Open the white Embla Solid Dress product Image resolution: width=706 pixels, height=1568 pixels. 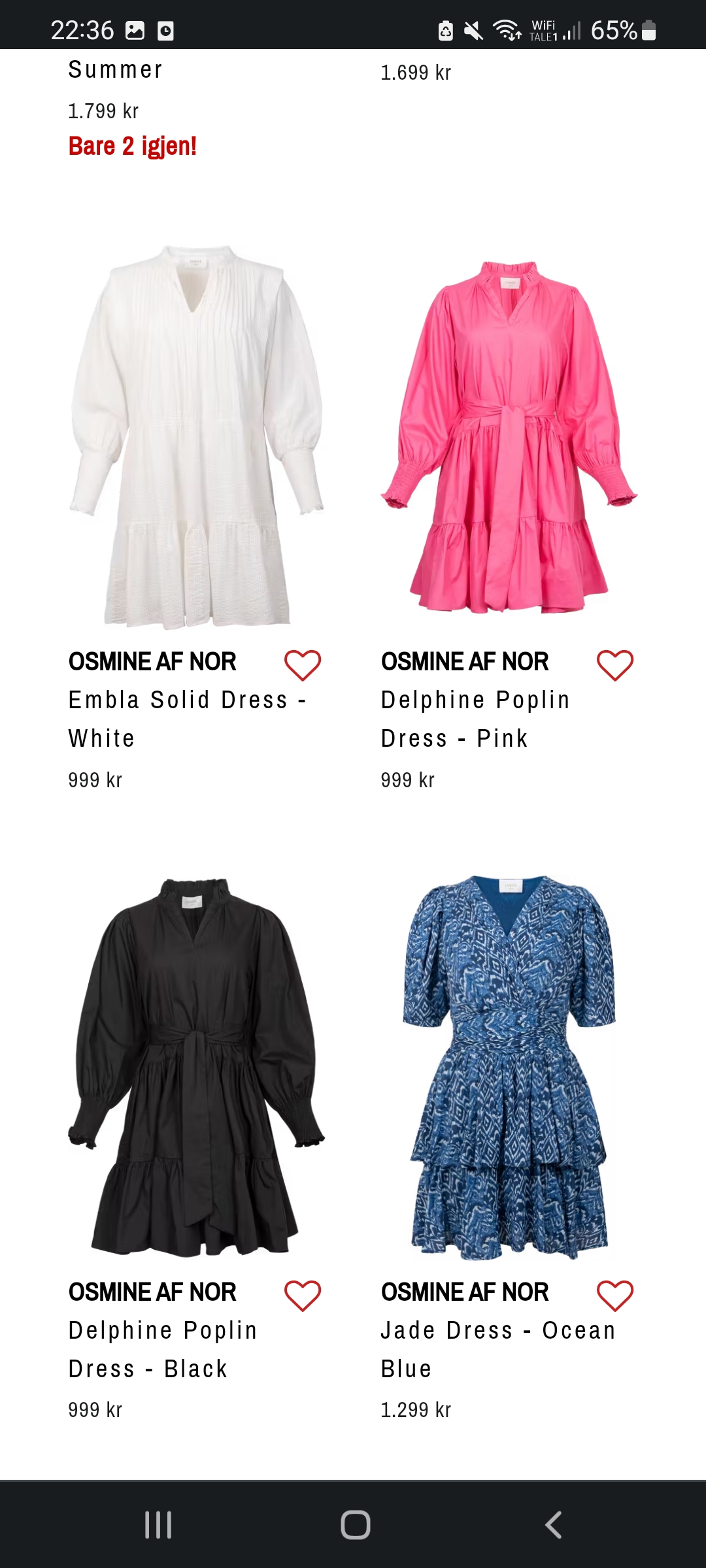(x=197, y=436)
